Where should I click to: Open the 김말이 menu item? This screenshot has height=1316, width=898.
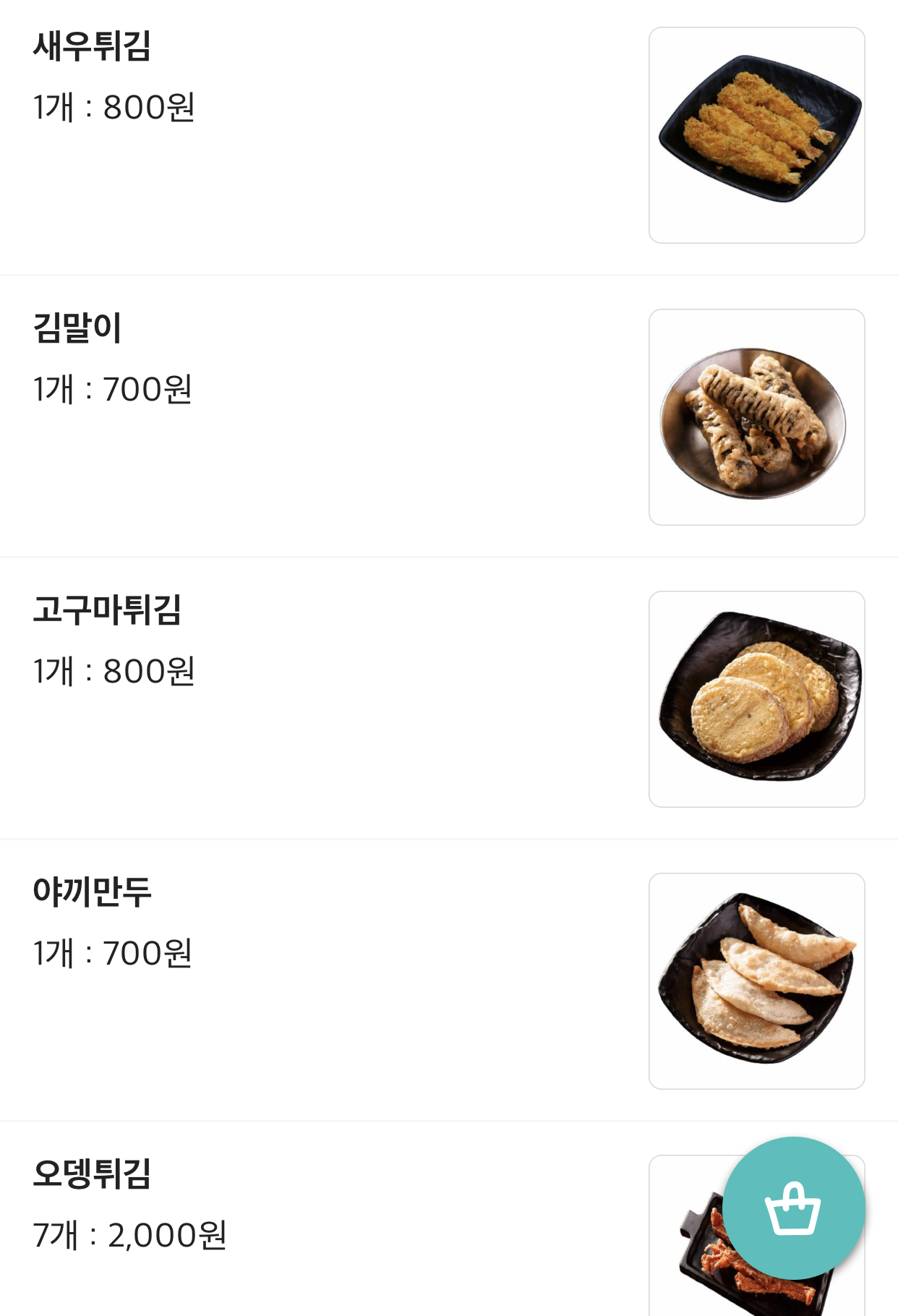click(x=77, y=328)
